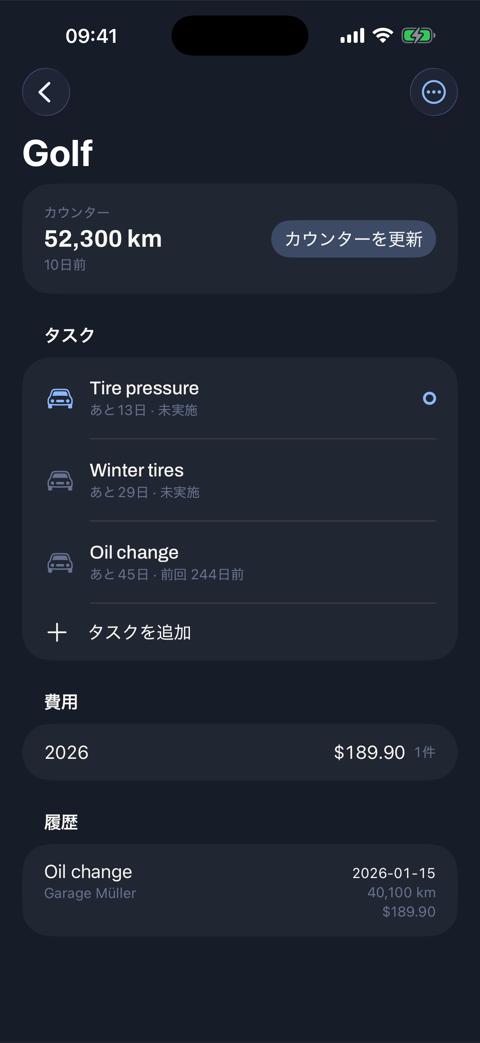Open the Oil change task
Viewport: 480px width, 1043px height.
click(x=240, y=563)
